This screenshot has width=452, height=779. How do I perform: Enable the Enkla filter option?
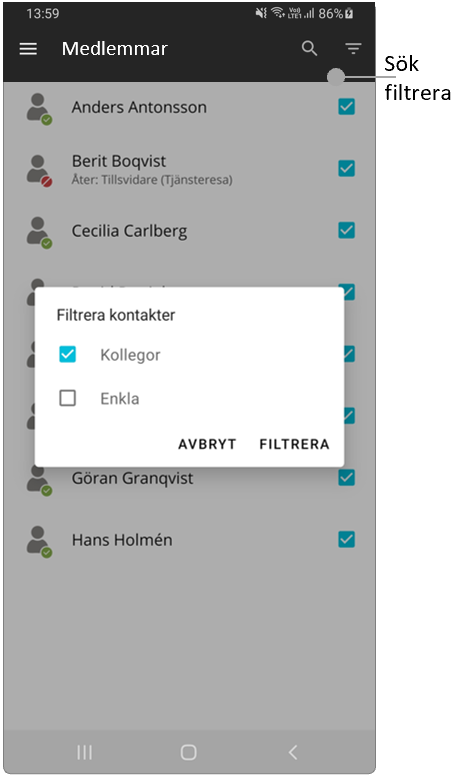pyautogui.click(x=68, y=398)
